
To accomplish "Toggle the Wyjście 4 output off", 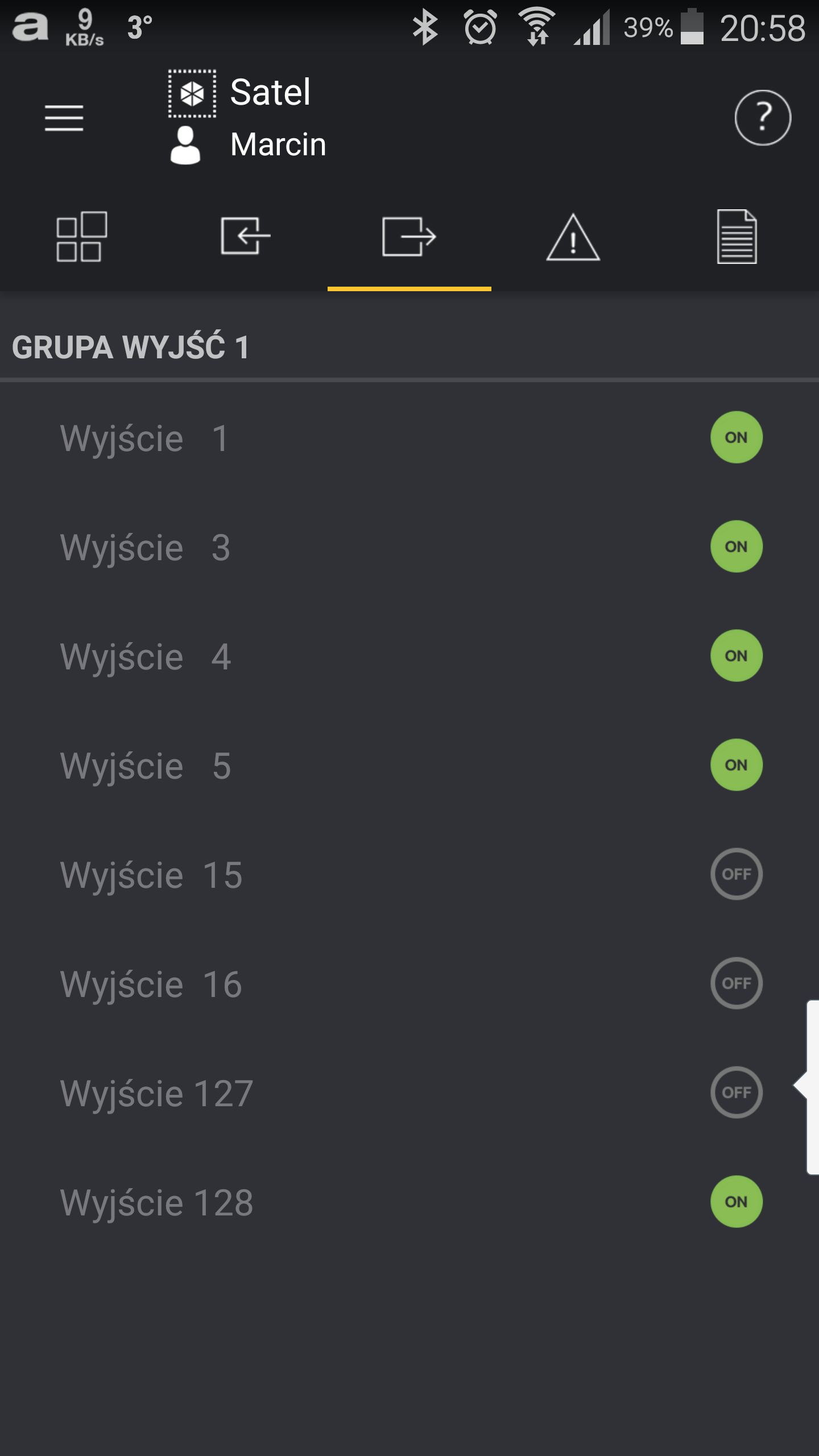I will 736,656.
